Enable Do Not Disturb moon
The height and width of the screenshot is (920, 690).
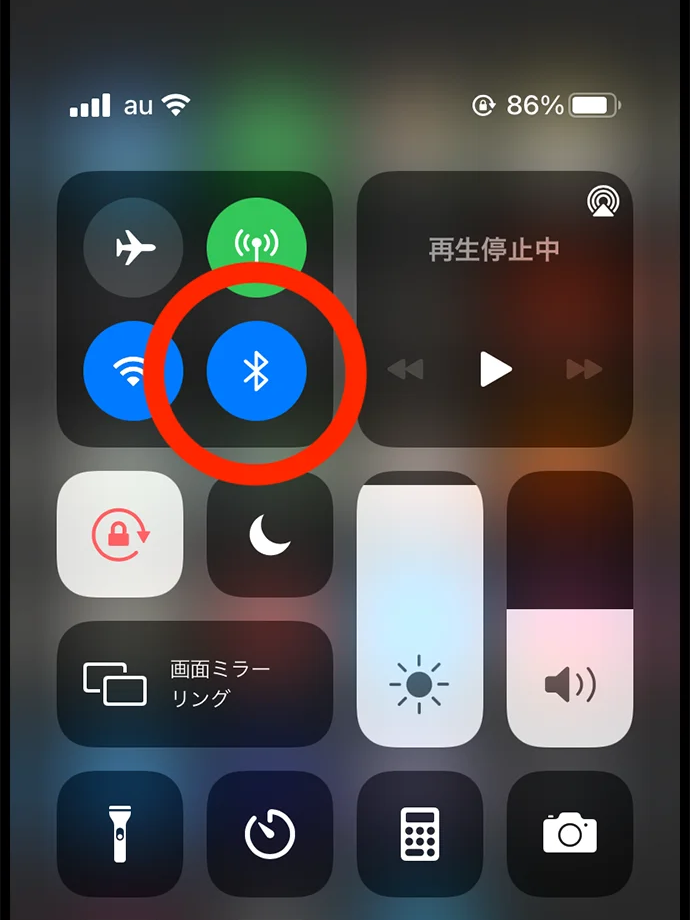tap(270, 534)
